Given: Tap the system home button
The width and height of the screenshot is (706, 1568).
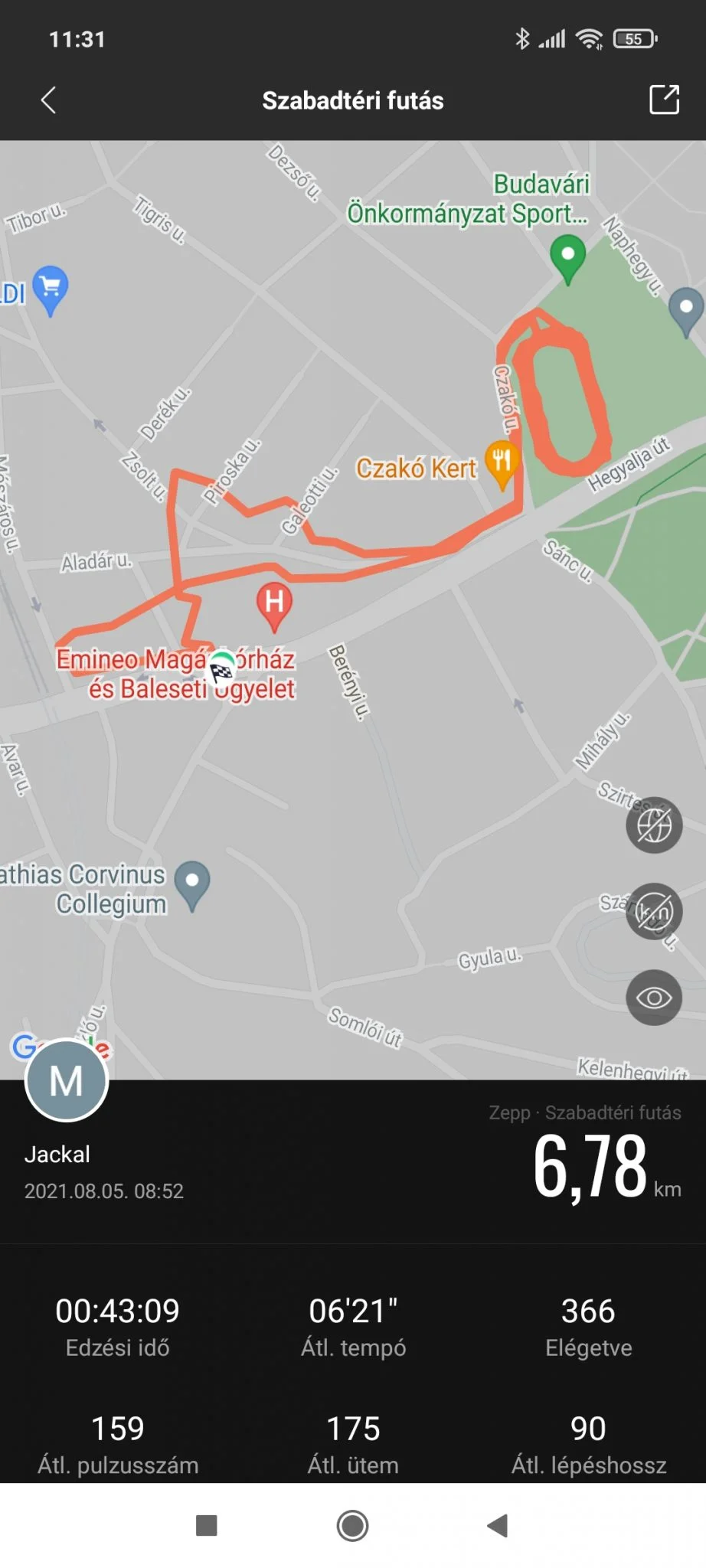Looking at the screenshot, I should point(352,1526).
